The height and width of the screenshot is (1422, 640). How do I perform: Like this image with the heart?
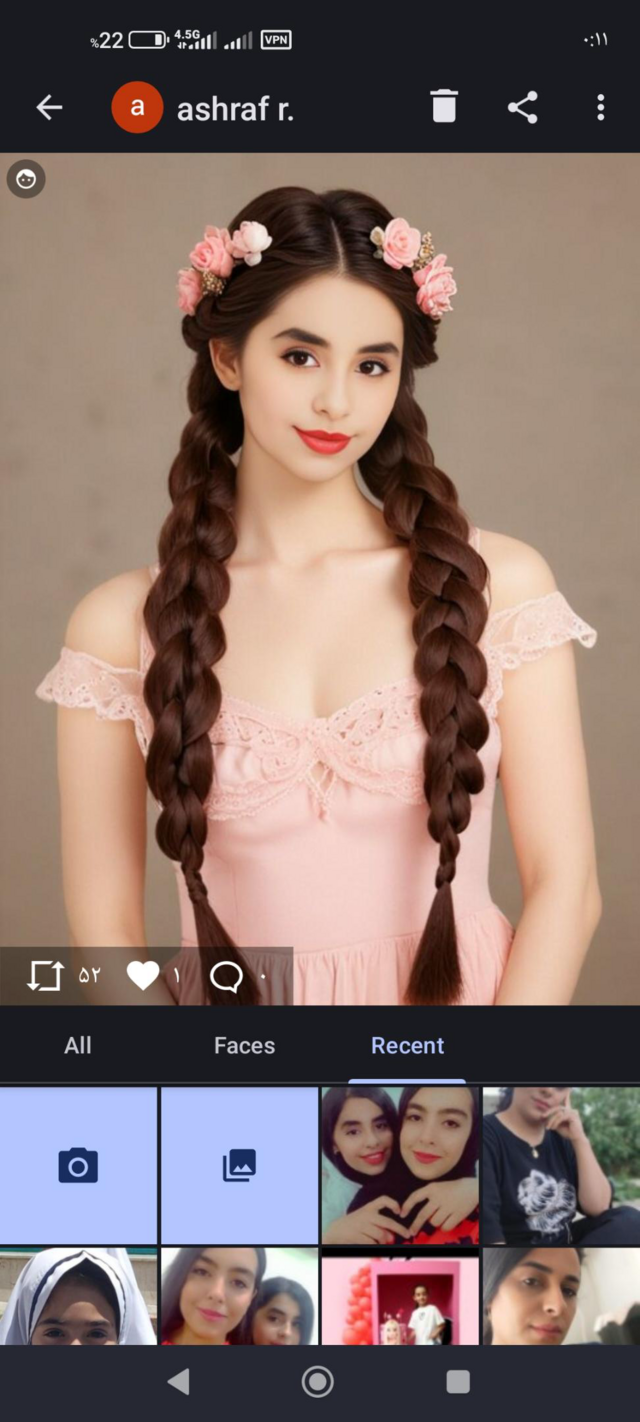pos(143,975)
